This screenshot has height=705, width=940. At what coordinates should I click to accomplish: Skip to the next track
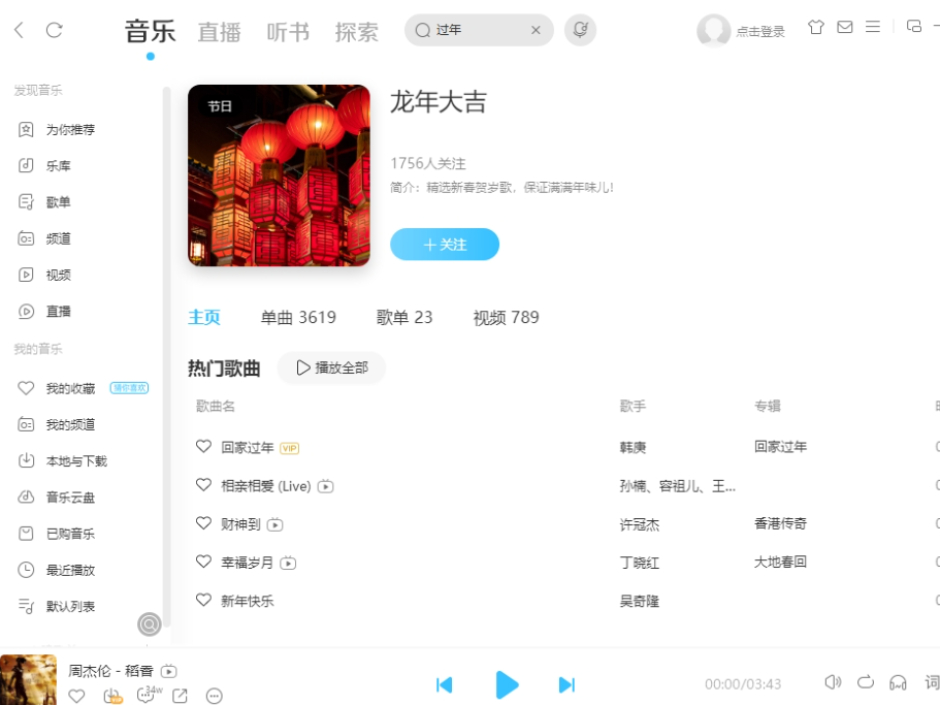tap(566, 685)
